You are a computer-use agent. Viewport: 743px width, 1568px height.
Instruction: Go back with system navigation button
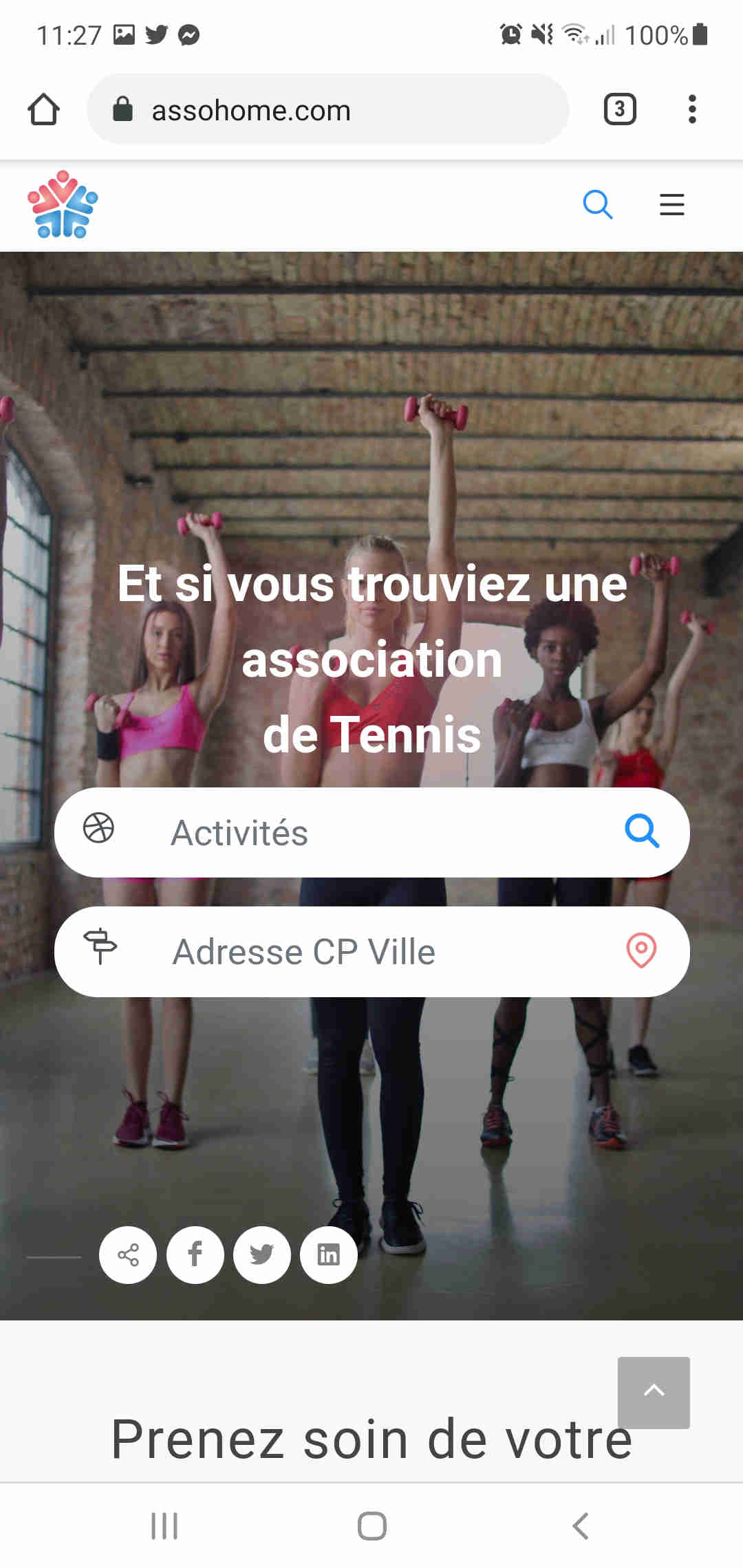coord(581,1526)
